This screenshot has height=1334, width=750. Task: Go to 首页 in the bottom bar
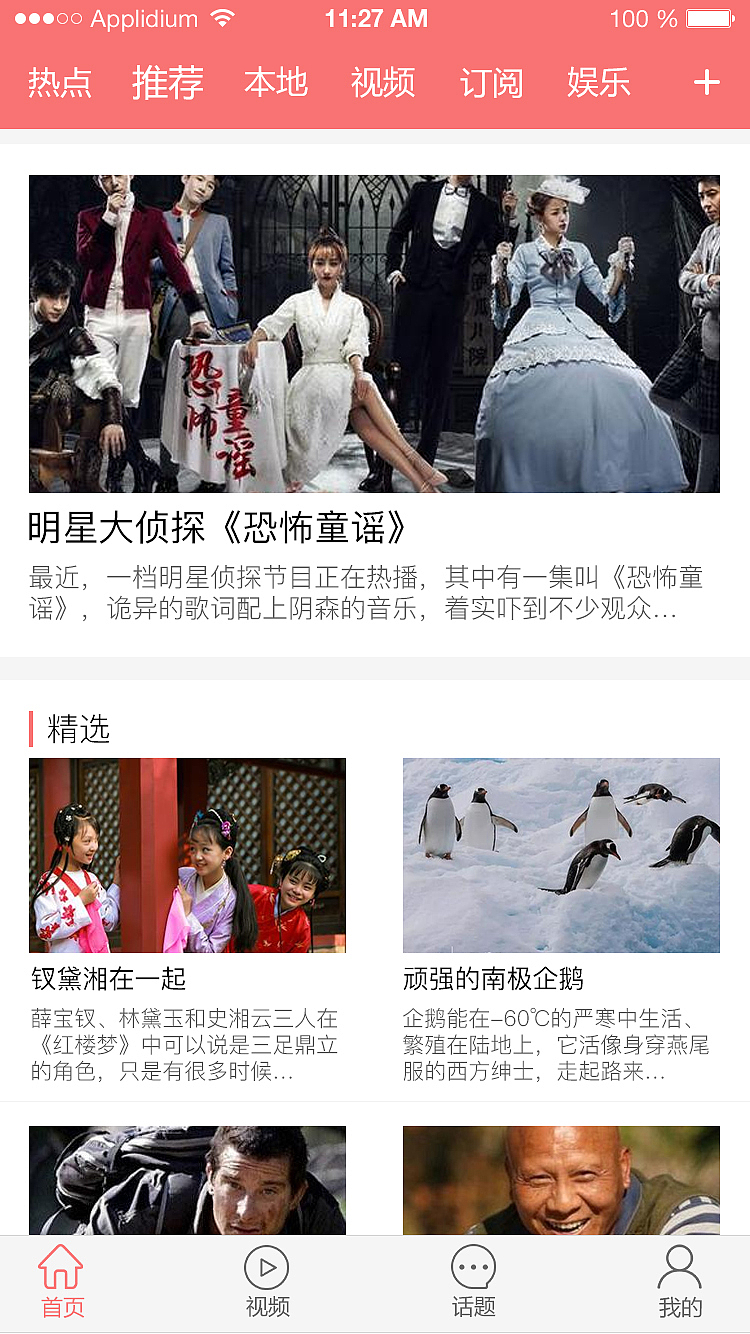(x=62, y=1284)
